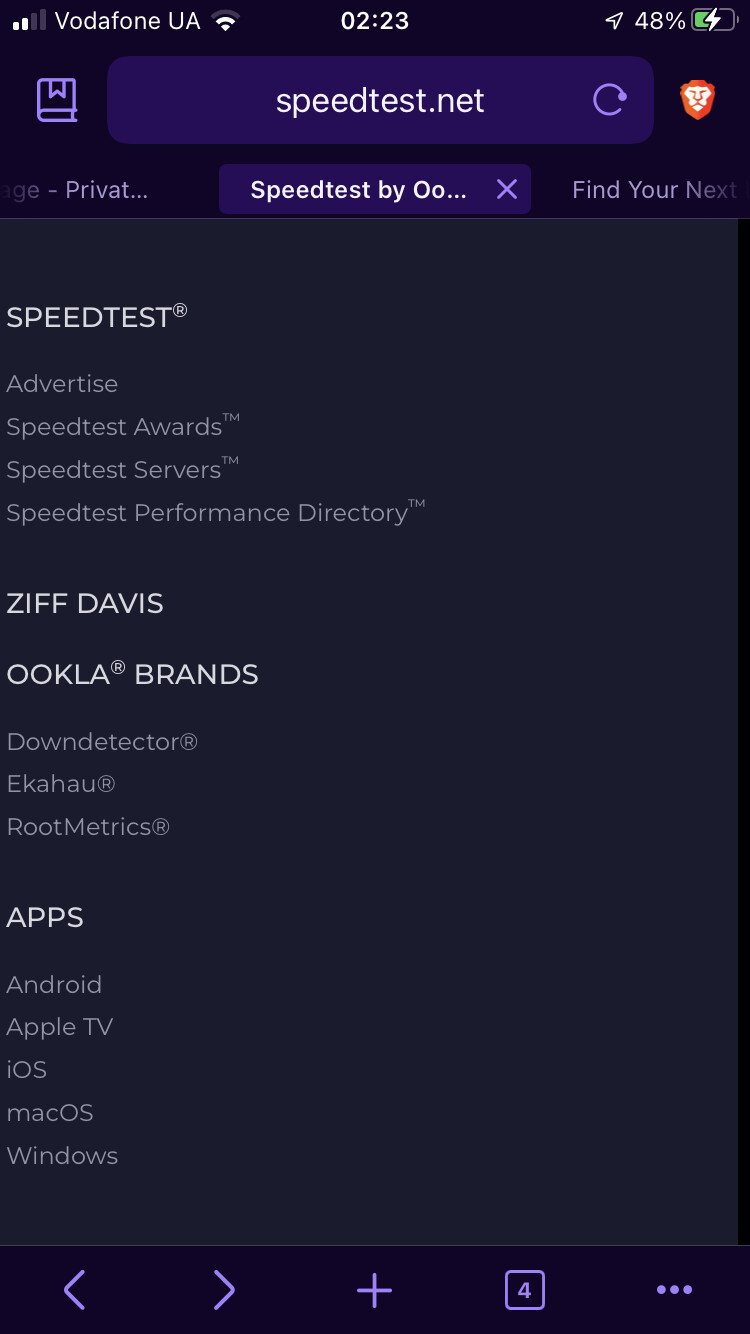Visit the RootMetrics link
This screenshot has height=1334, width=750.
(88, 827)
